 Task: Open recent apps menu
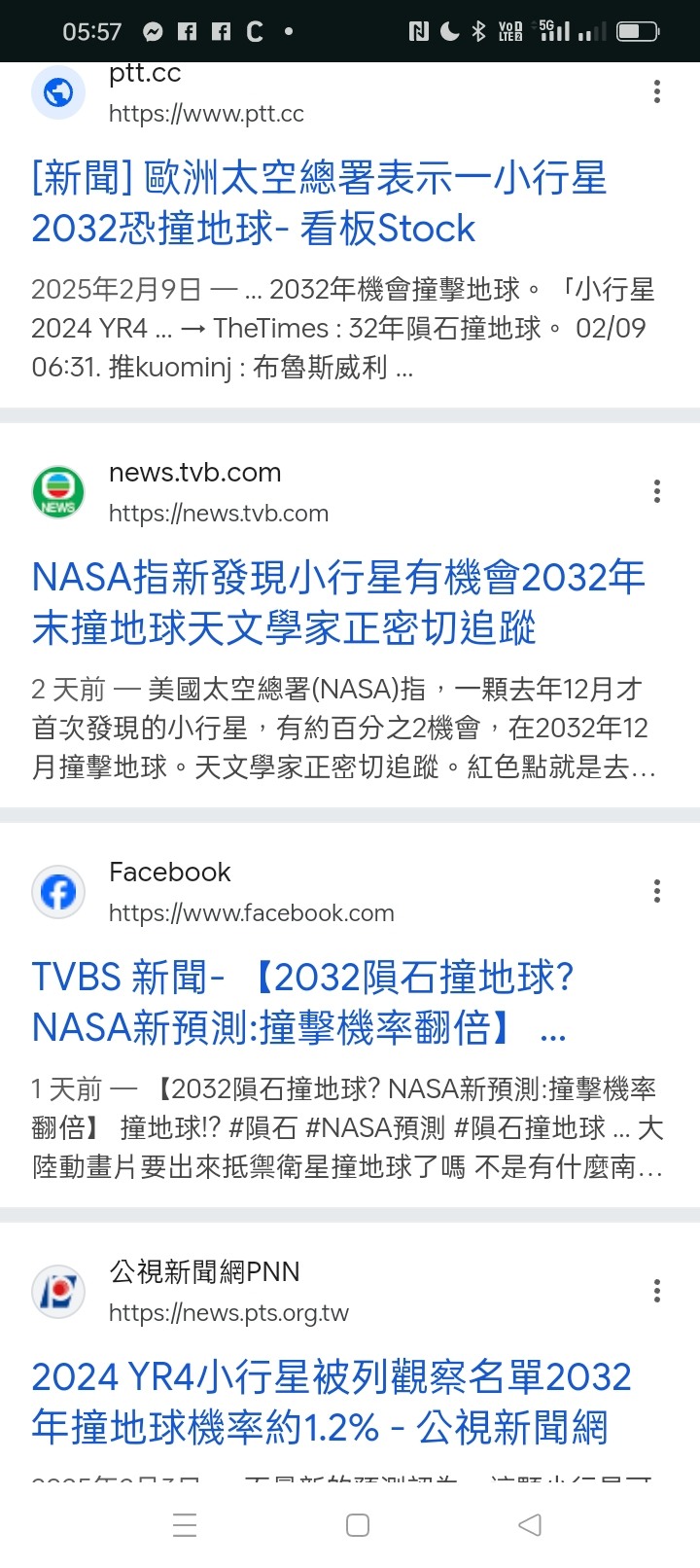click(x=185, y=1524)
